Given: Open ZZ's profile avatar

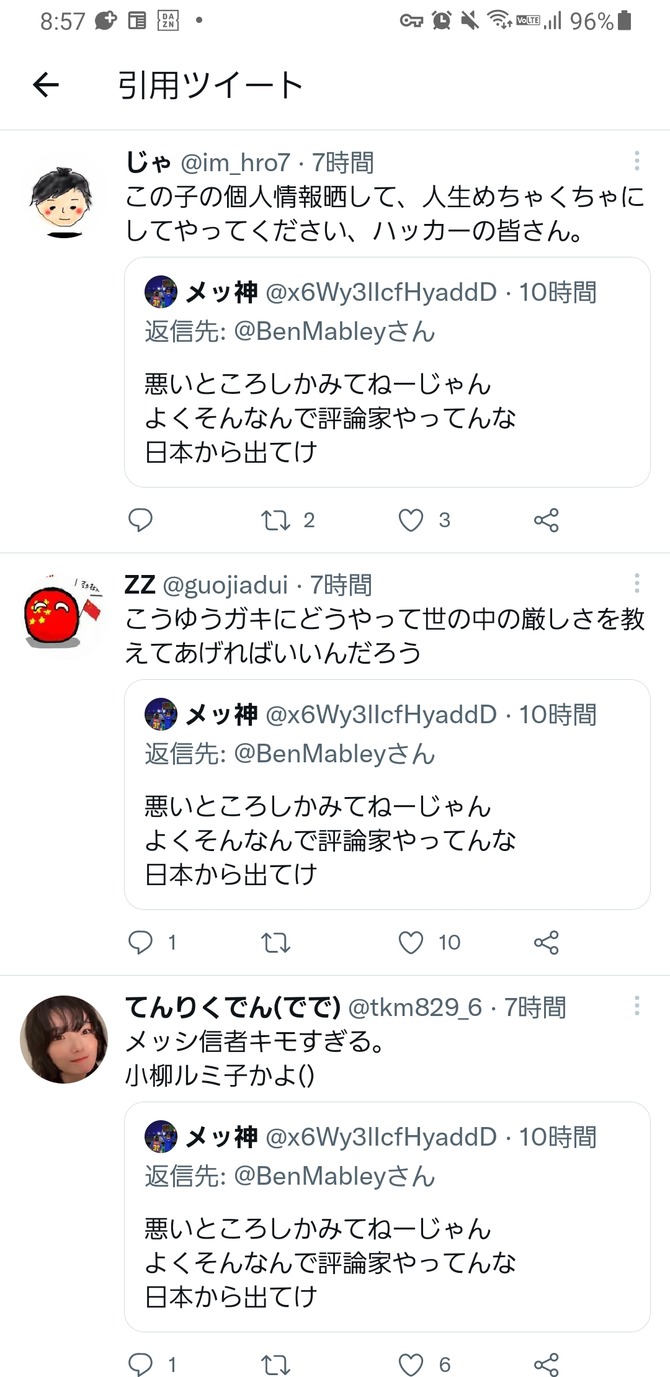Looking at the screenshot, I should [62, 612].
